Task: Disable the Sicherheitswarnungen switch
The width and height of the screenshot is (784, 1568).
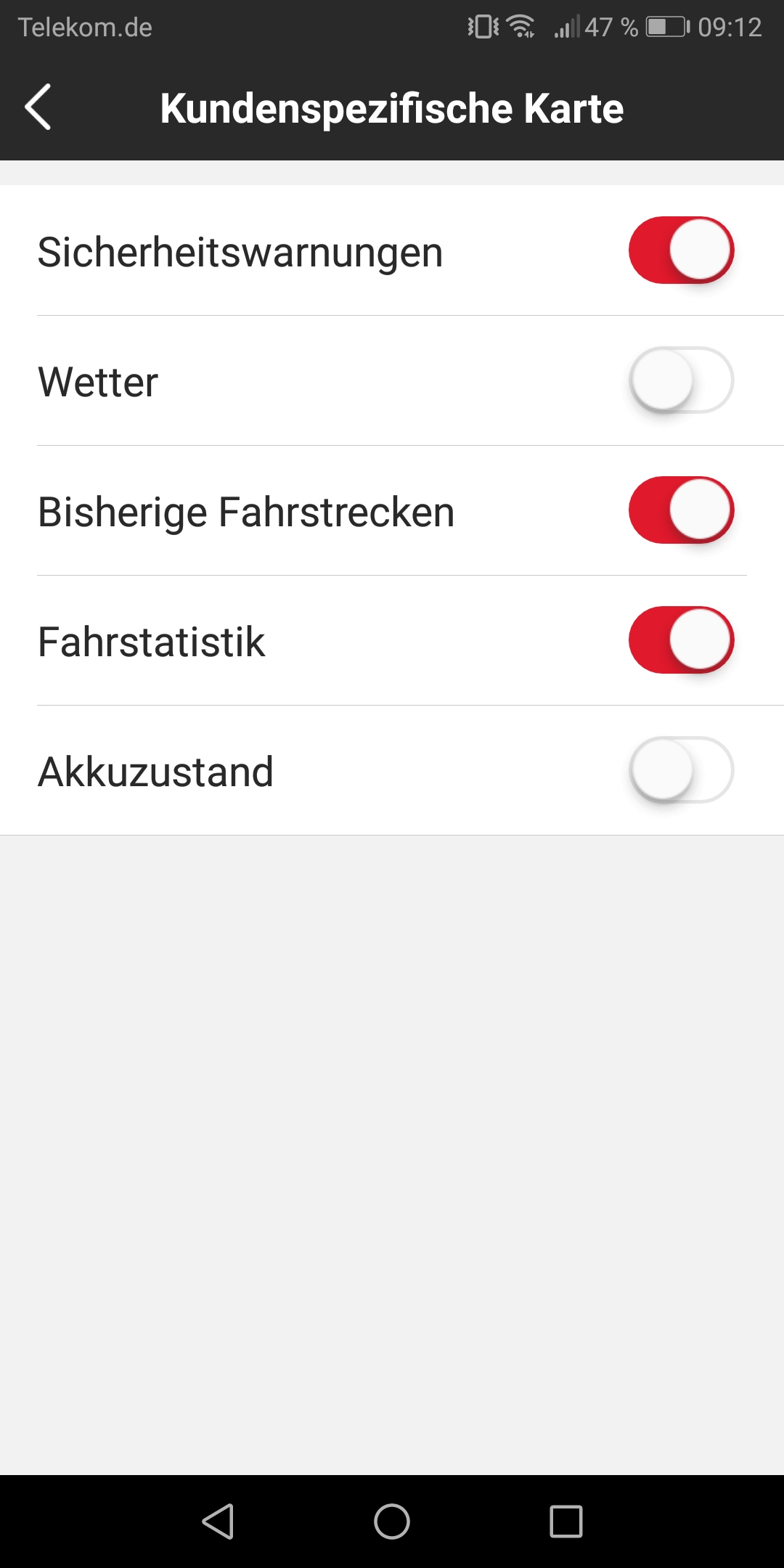Action: click(681, 250)
